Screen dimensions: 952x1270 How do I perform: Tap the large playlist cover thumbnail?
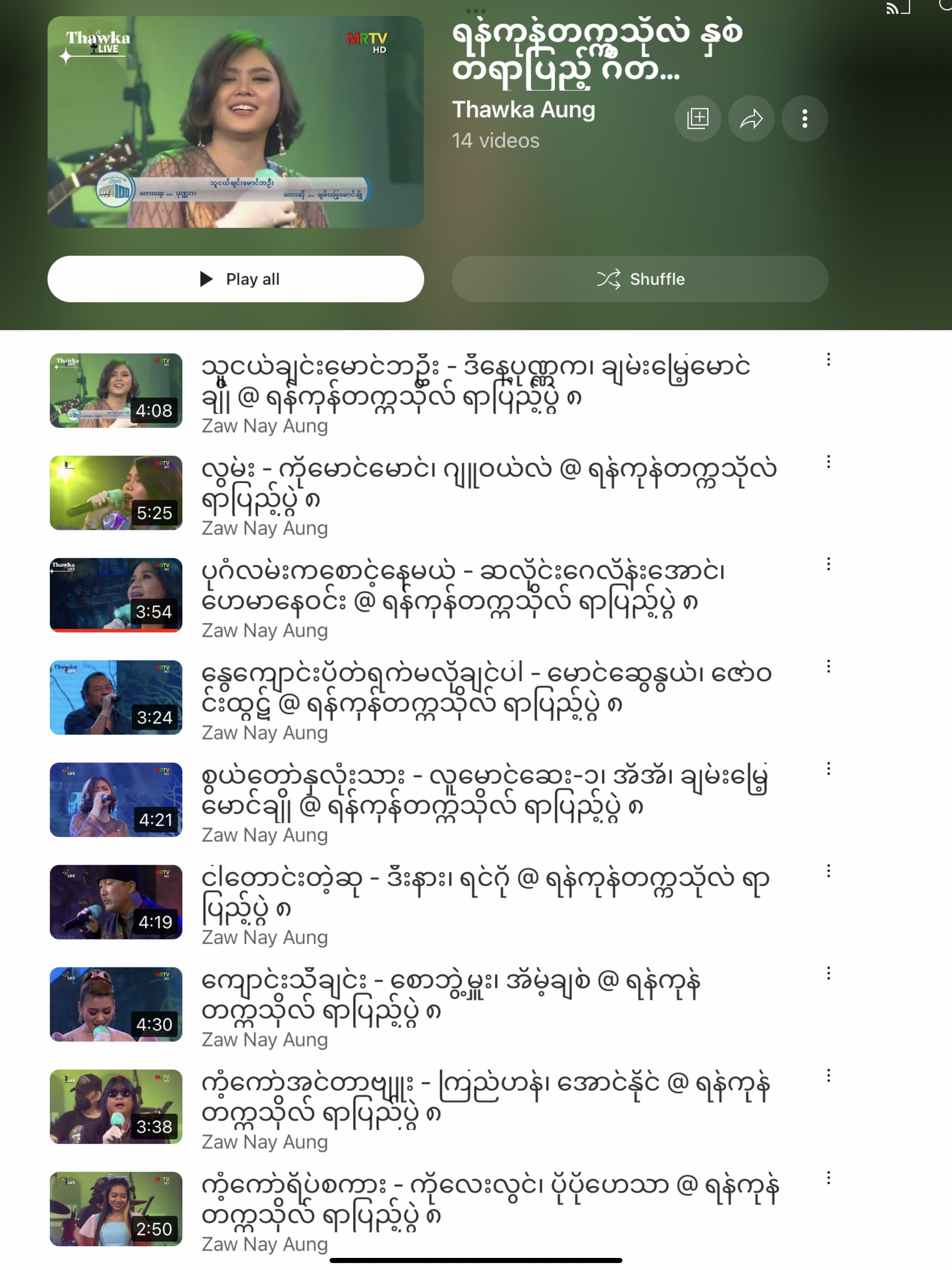[x=235, y=122]
